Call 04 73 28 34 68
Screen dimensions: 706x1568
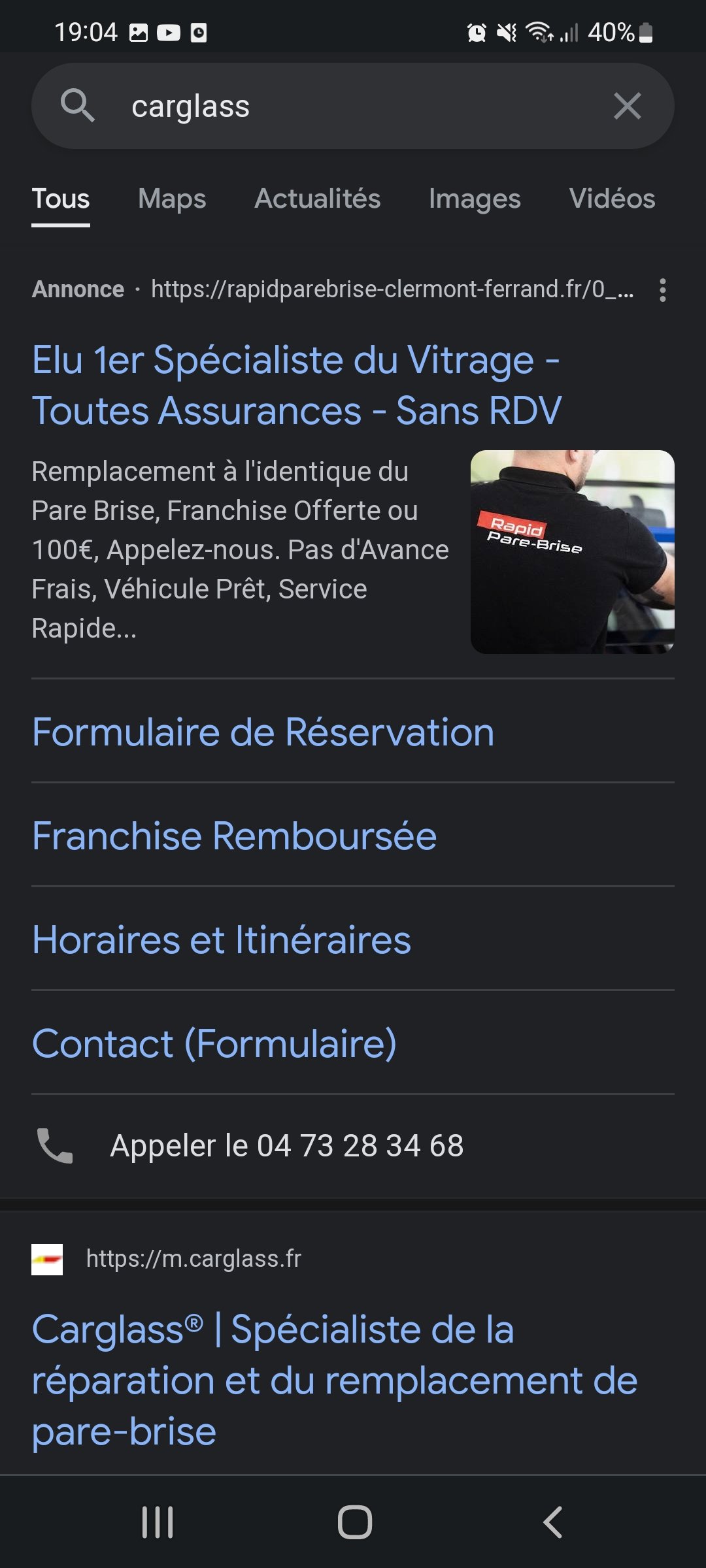click(286, 1146)
